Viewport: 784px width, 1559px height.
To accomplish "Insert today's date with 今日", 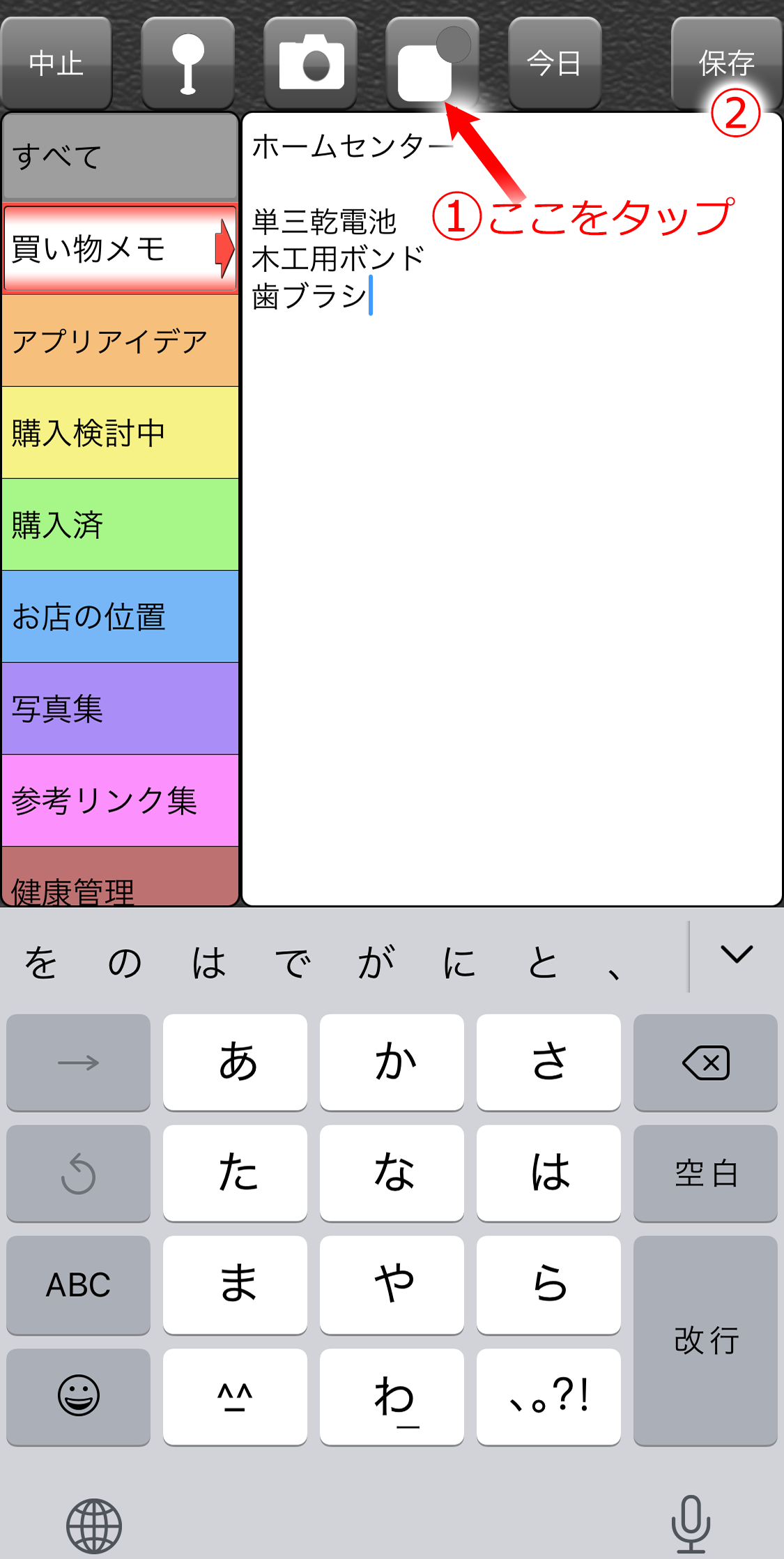I will (x=555, y=63).
